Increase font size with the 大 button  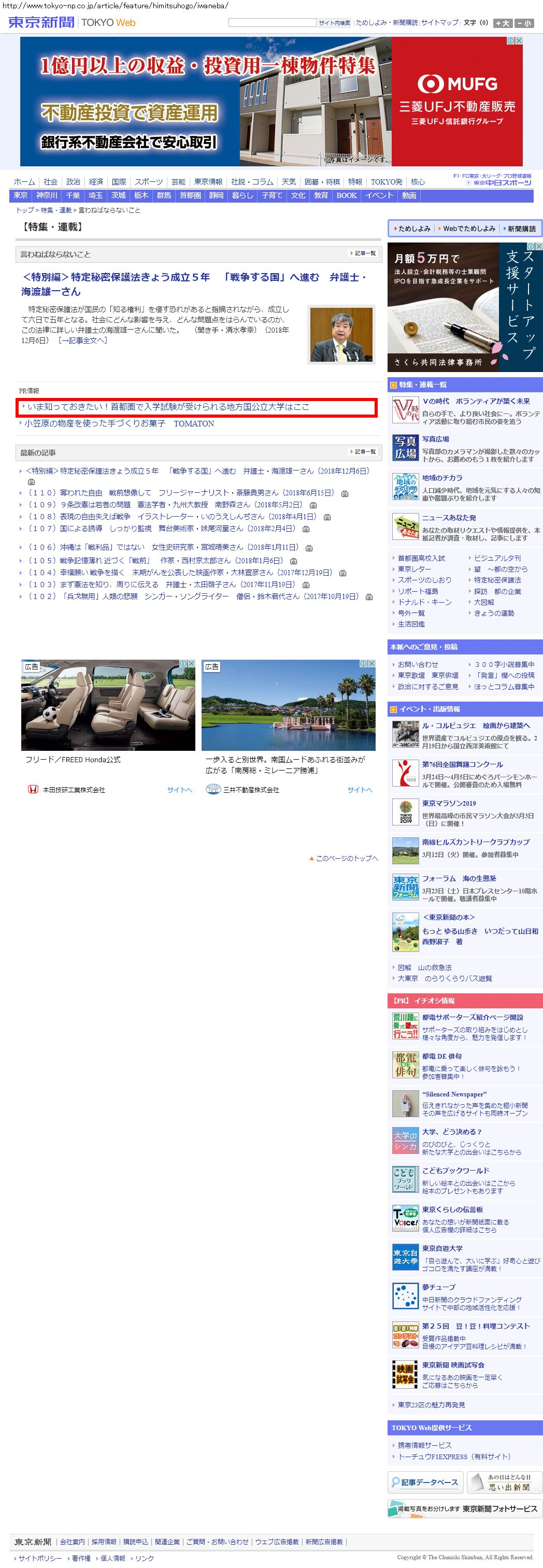tap(502, 23)
